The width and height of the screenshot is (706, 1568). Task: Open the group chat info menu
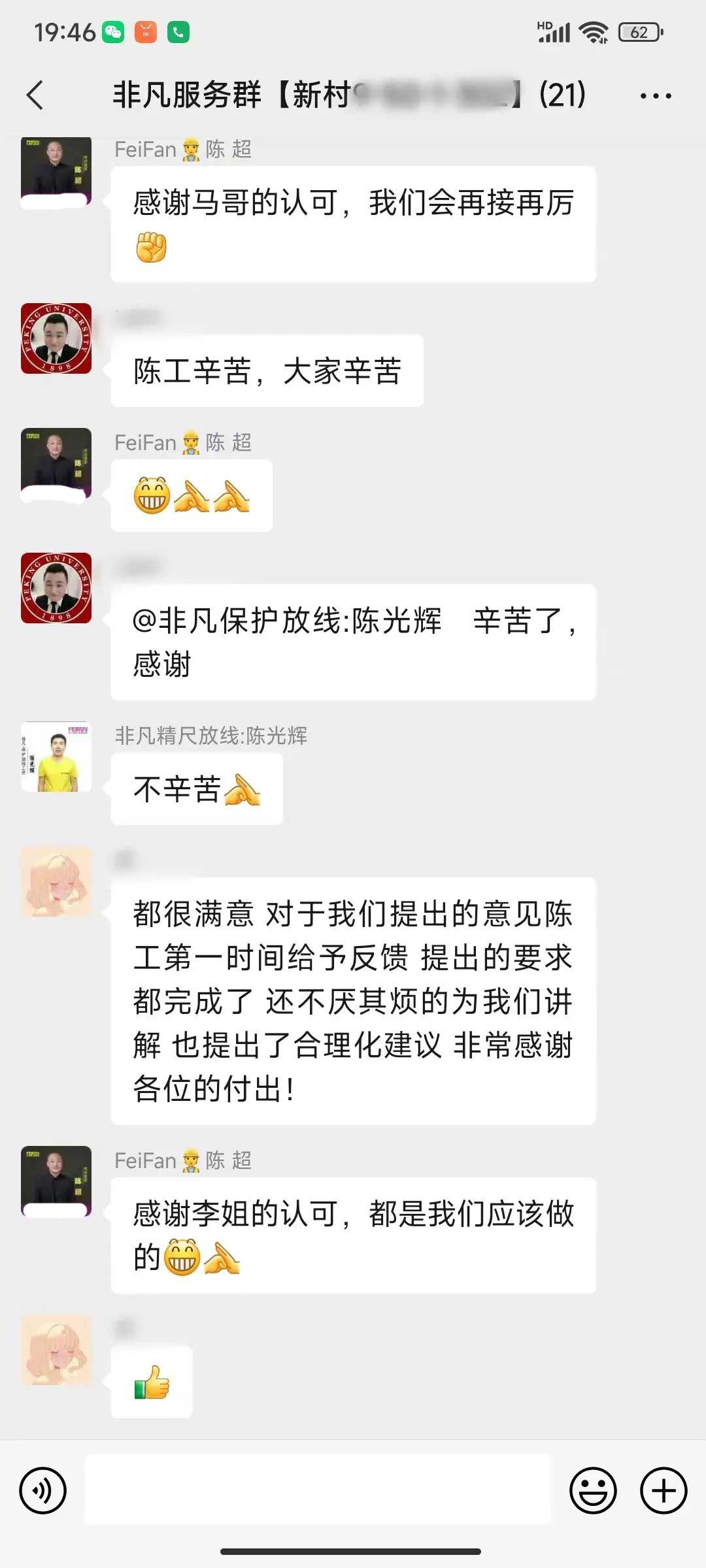[656, 95]
